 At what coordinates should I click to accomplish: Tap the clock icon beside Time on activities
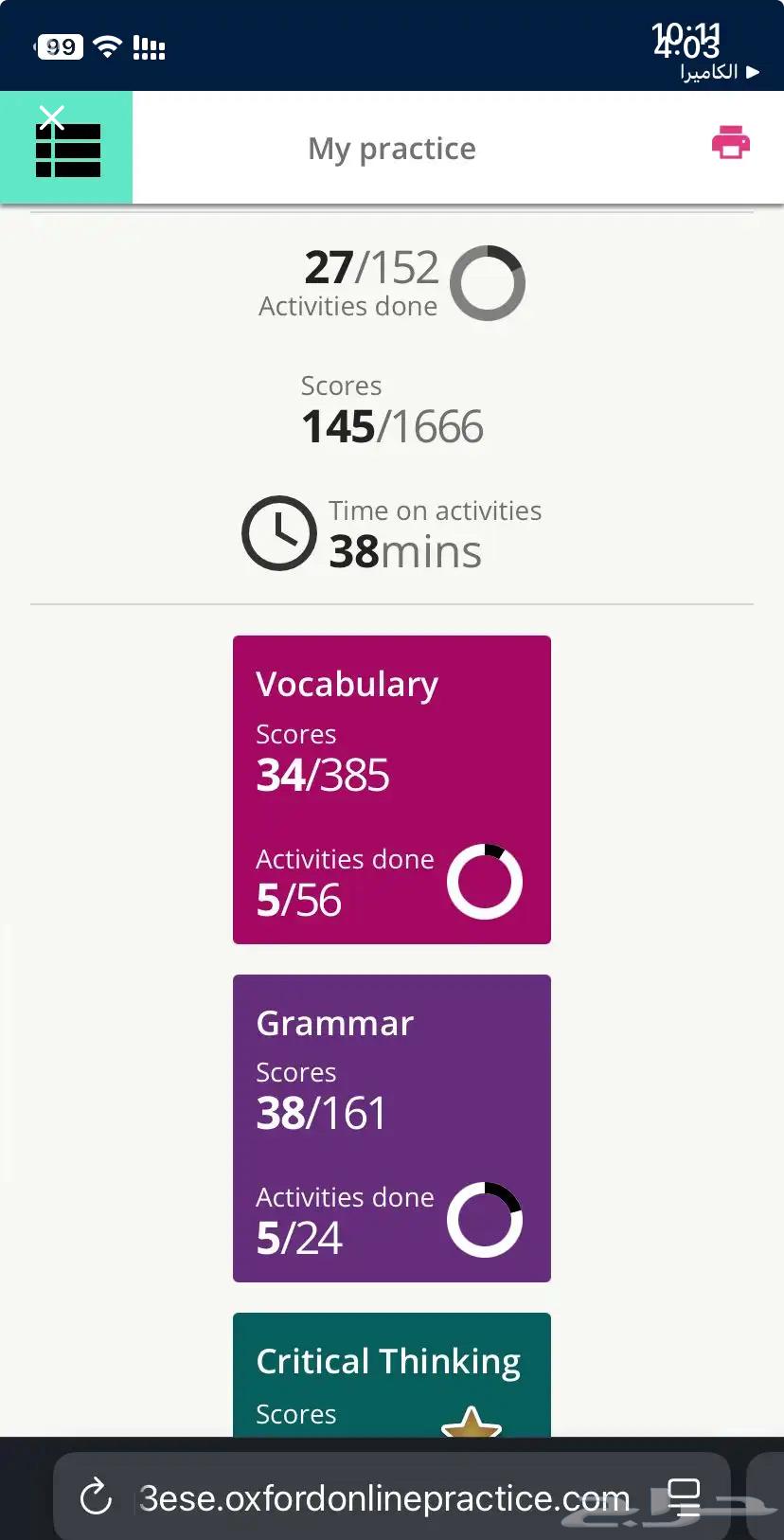click(278, 532)
